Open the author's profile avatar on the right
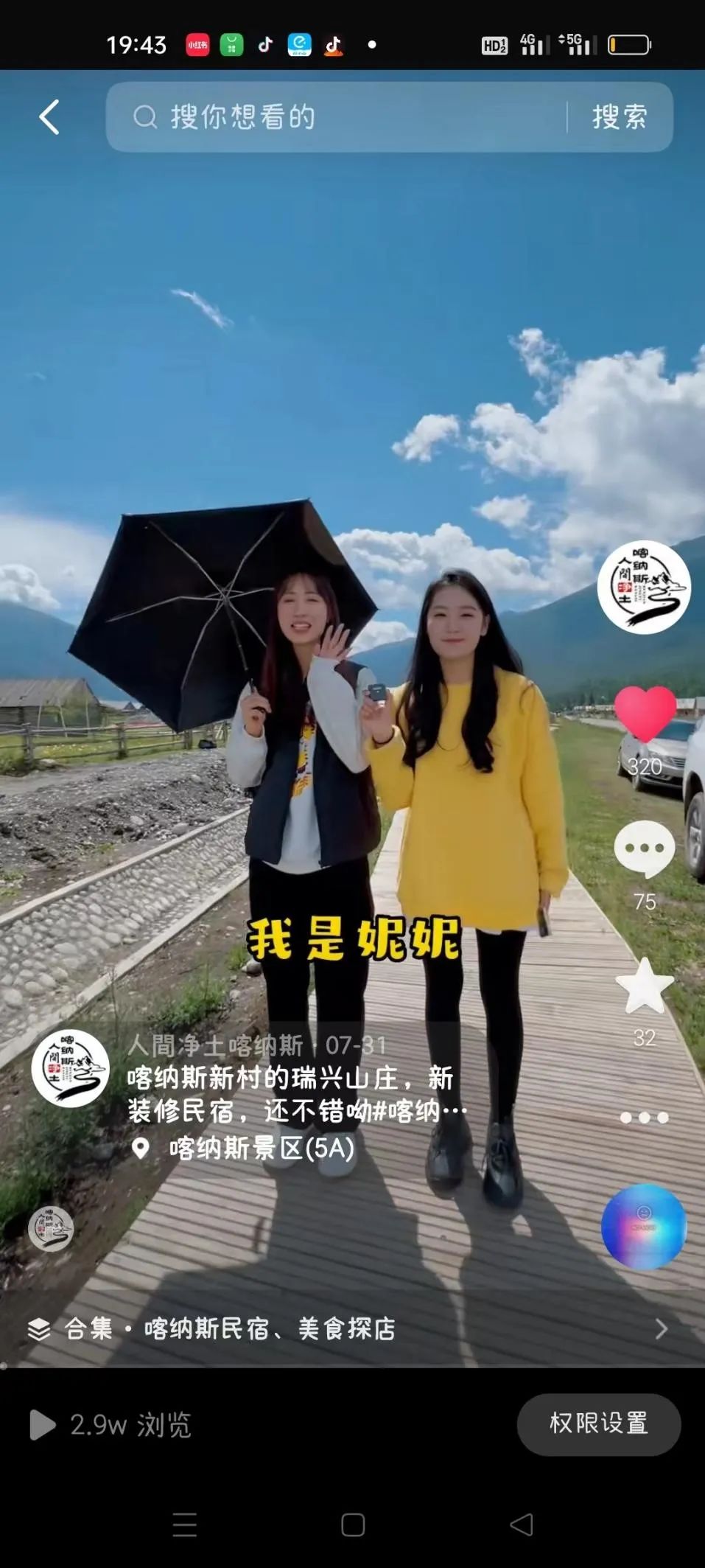This screenshot has height=1568, width=705. [x=643, y=588]
